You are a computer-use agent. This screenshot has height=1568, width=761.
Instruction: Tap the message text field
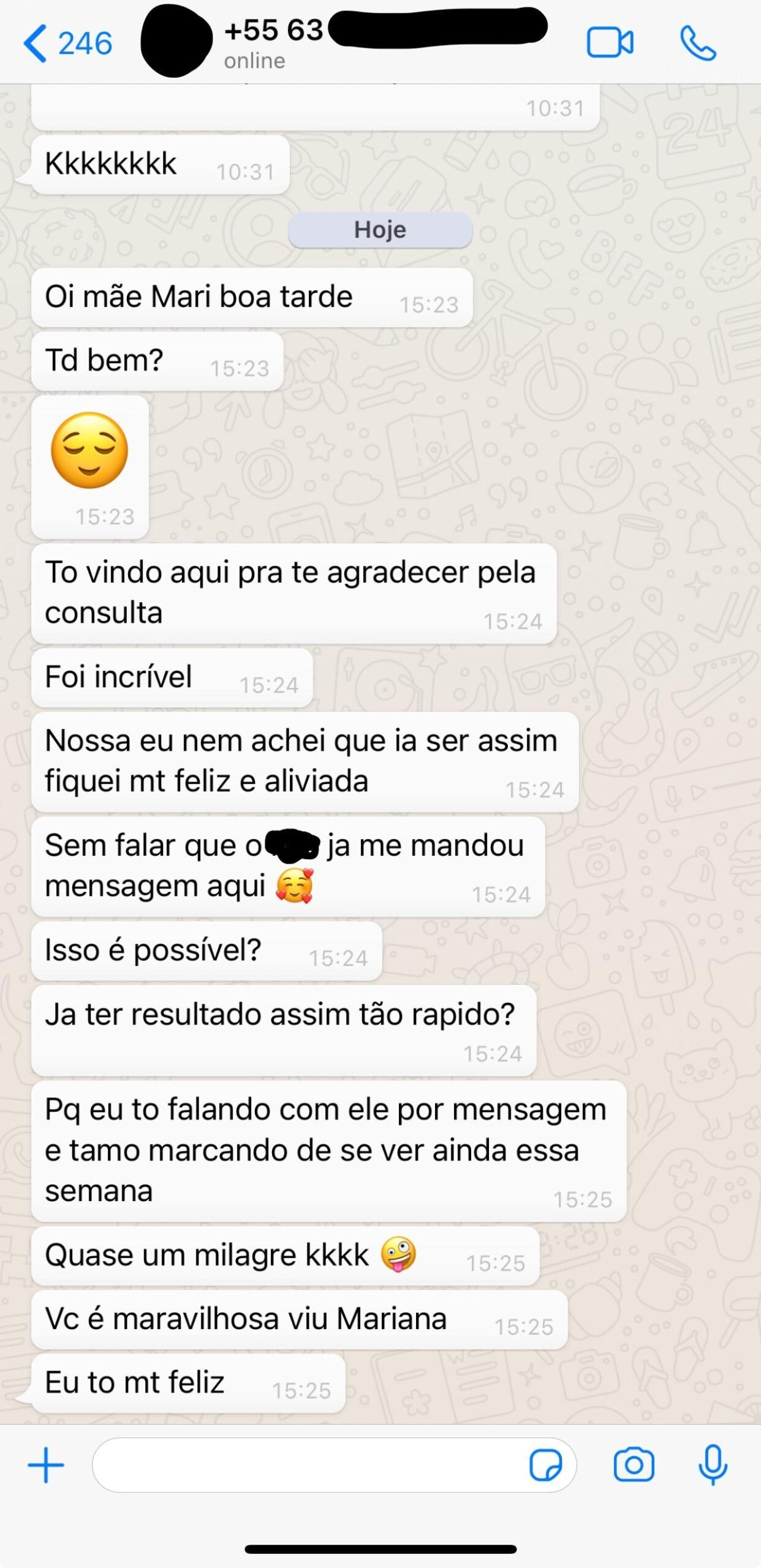pyautogui.click(x=306, y=1465)
